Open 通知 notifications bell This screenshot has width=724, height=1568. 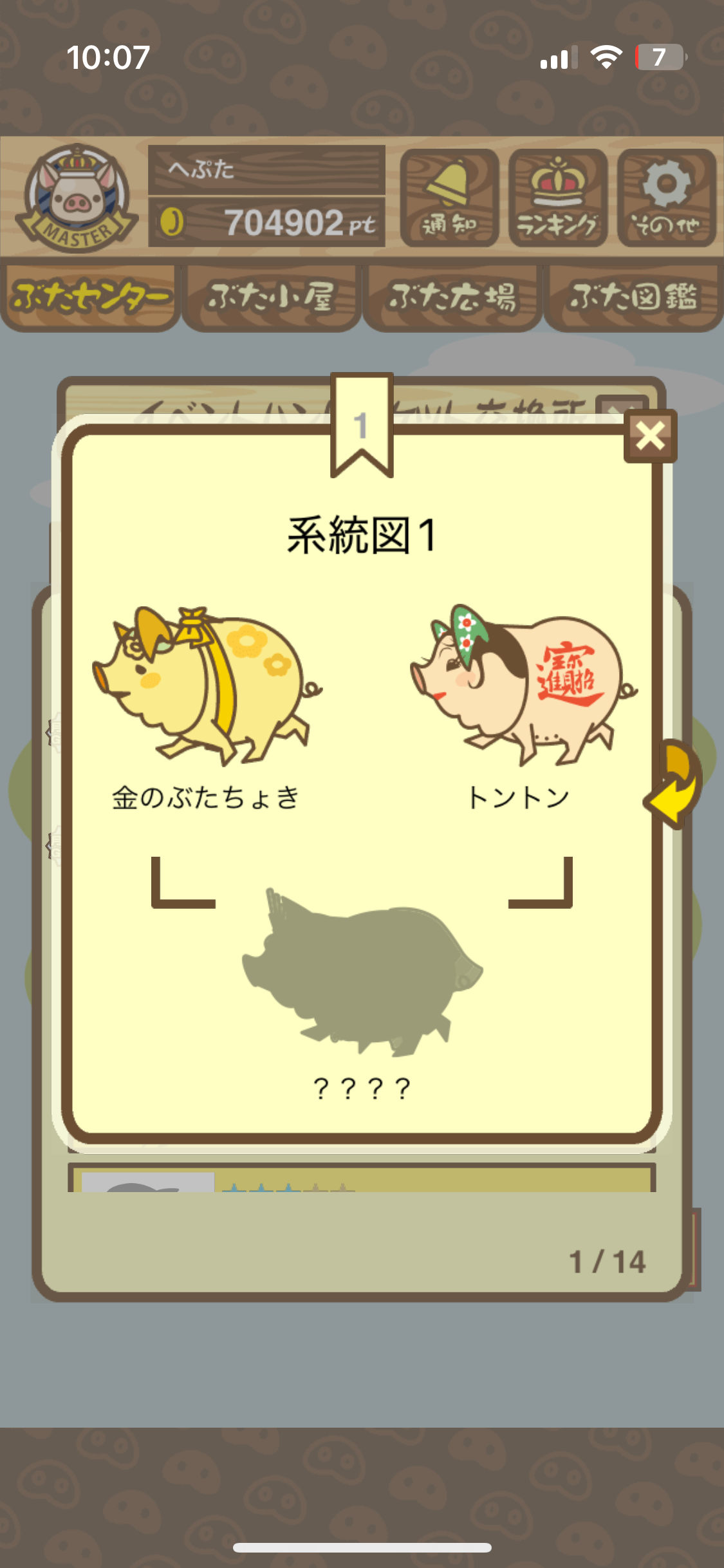[449, 198]
